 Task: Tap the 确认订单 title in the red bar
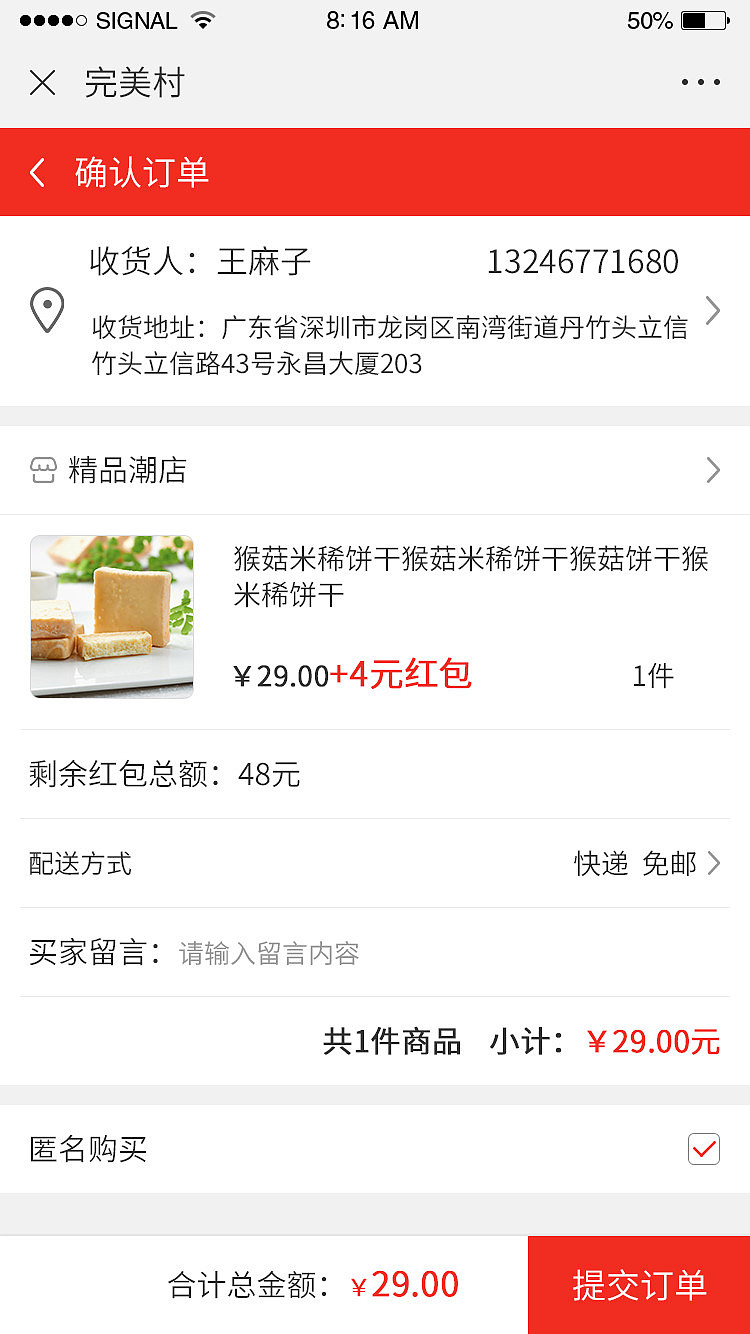click(x=142, y=171)
